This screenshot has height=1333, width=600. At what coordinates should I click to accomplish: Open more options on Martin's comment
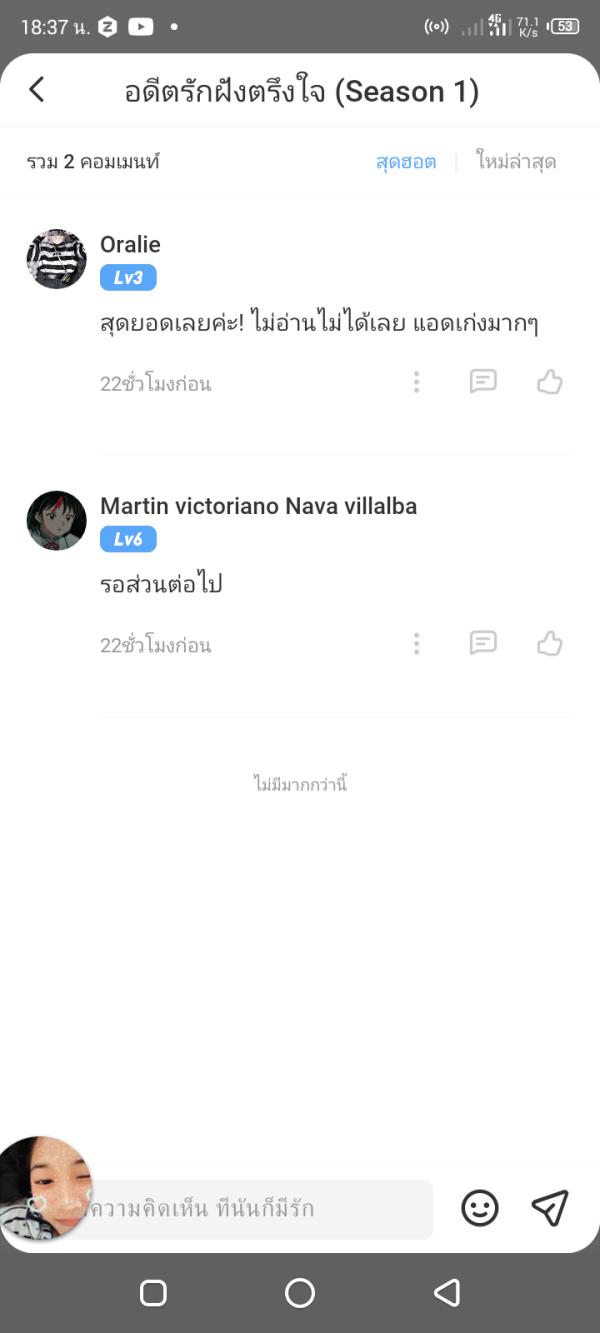coord(416,644)
